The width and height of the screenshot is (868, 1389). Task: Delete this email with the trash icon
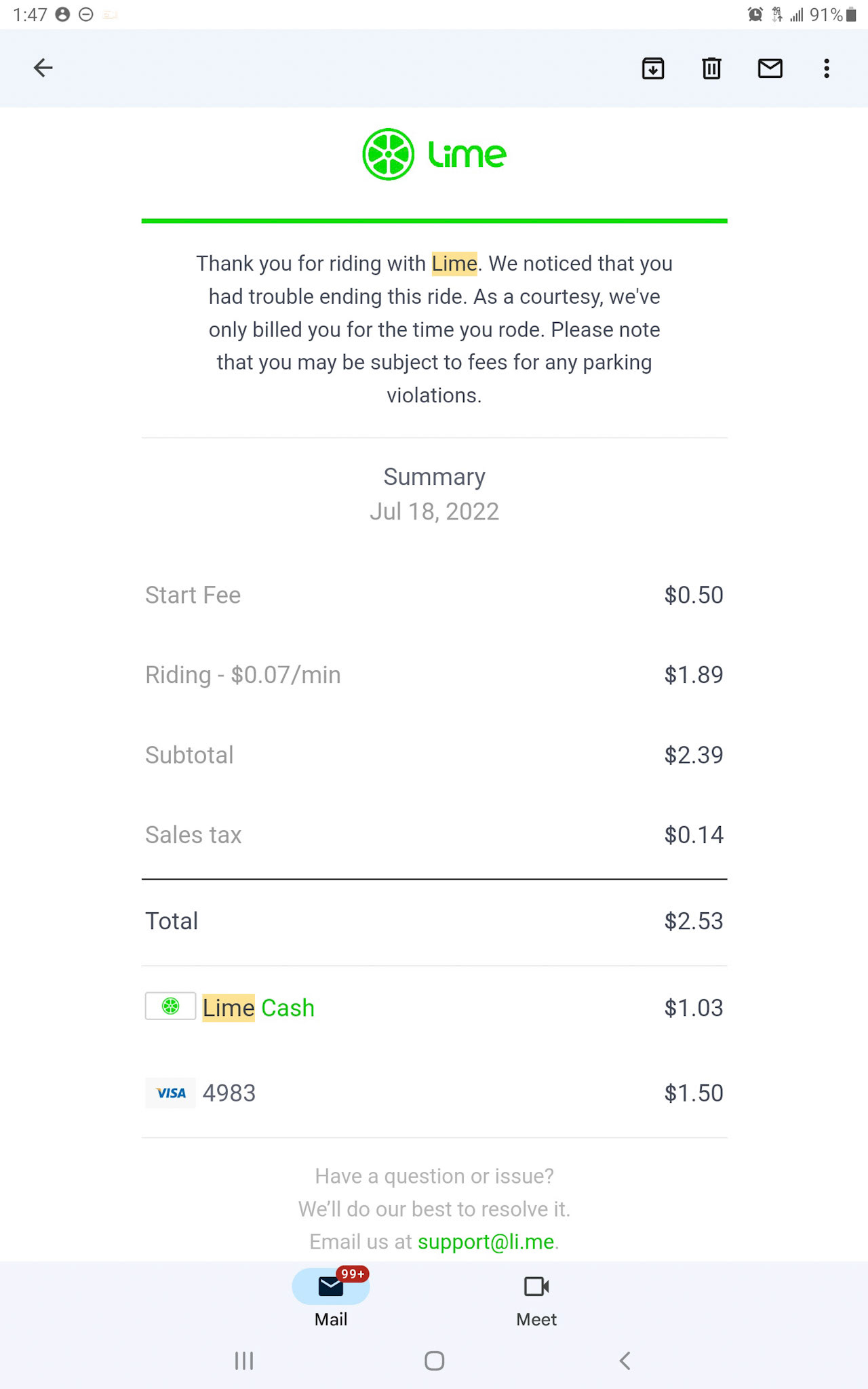[711, 69]
